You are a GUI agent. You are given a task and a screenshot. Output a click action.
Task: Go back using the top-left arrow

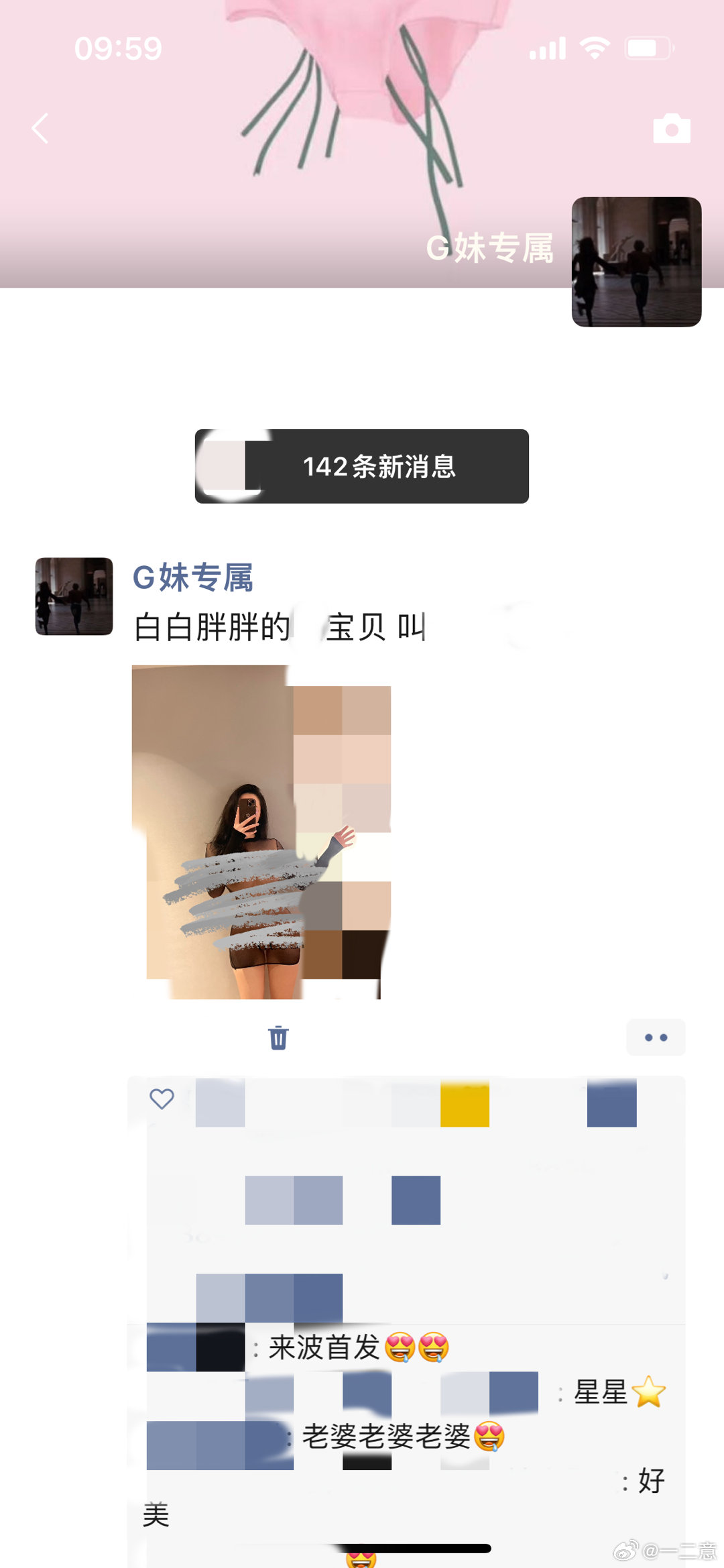pos(40,128)
